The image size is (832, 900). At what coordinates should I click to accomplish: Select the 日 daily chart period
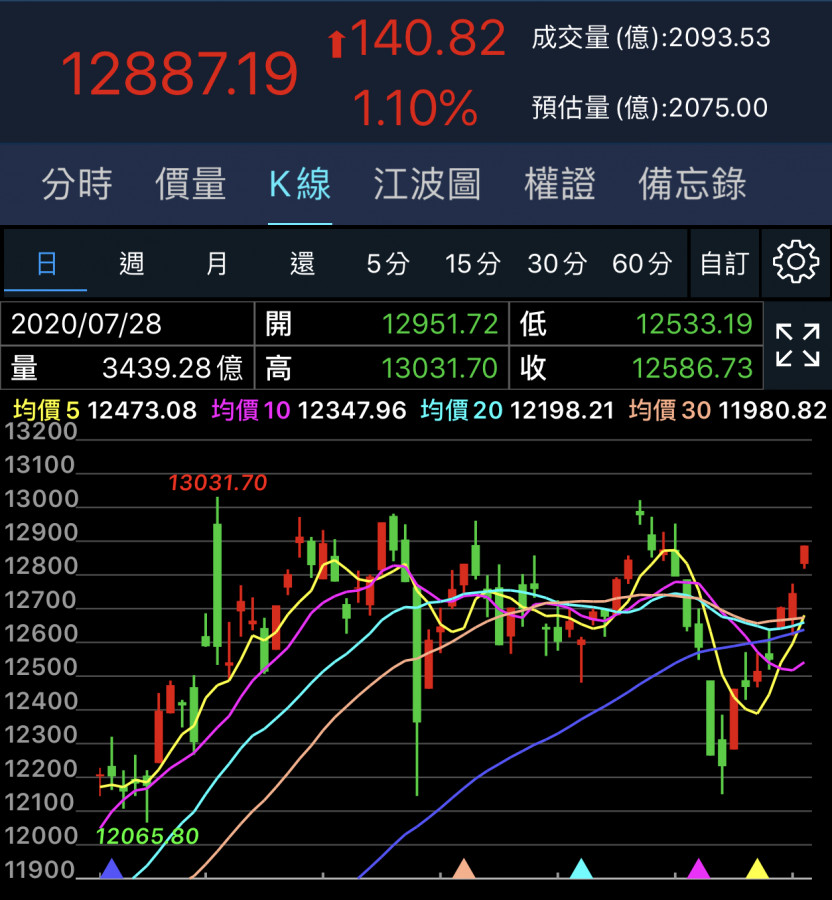point(46,264)
